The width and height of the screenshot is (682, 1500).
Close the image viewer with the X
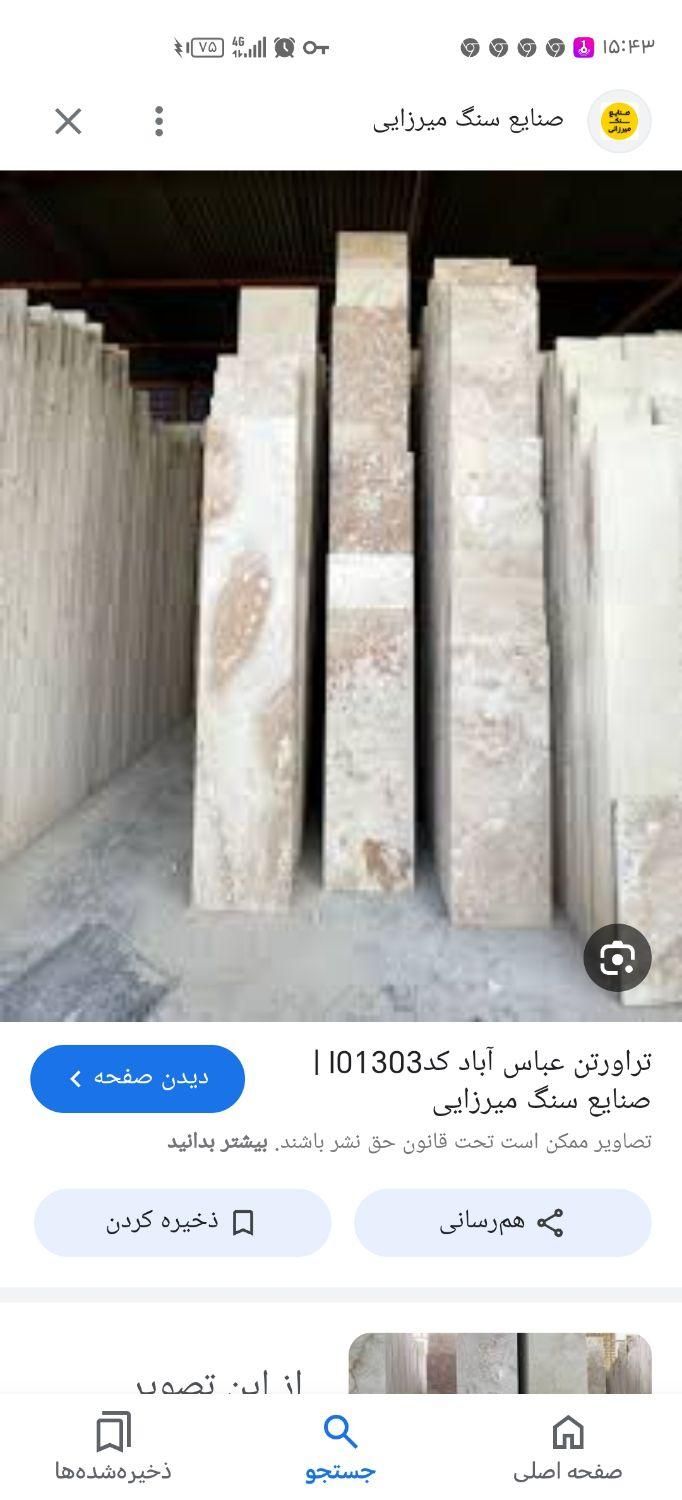(68, 122)
